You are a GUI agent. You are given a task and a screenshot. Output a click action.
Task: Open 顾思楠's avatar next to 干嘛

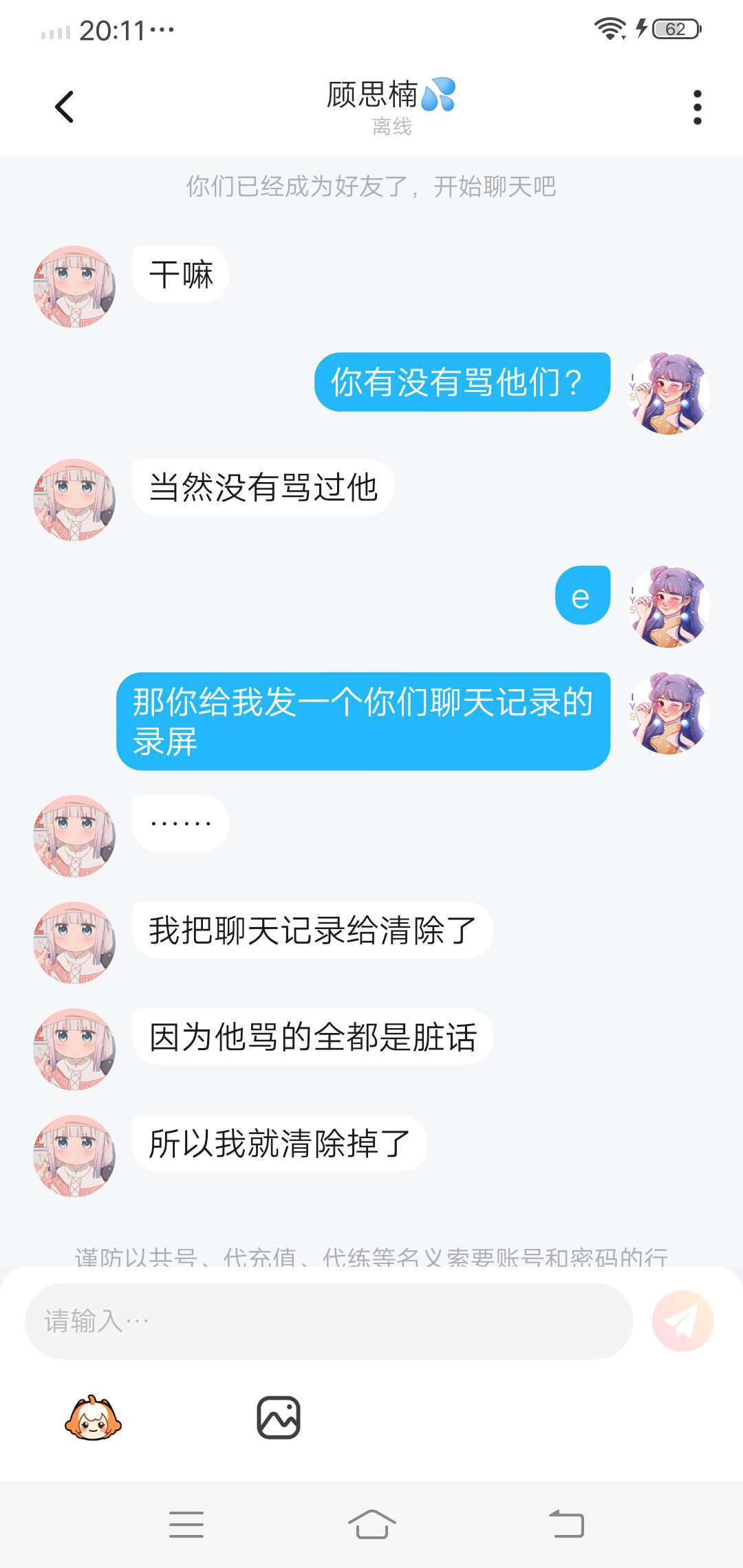tap(74, 287)
